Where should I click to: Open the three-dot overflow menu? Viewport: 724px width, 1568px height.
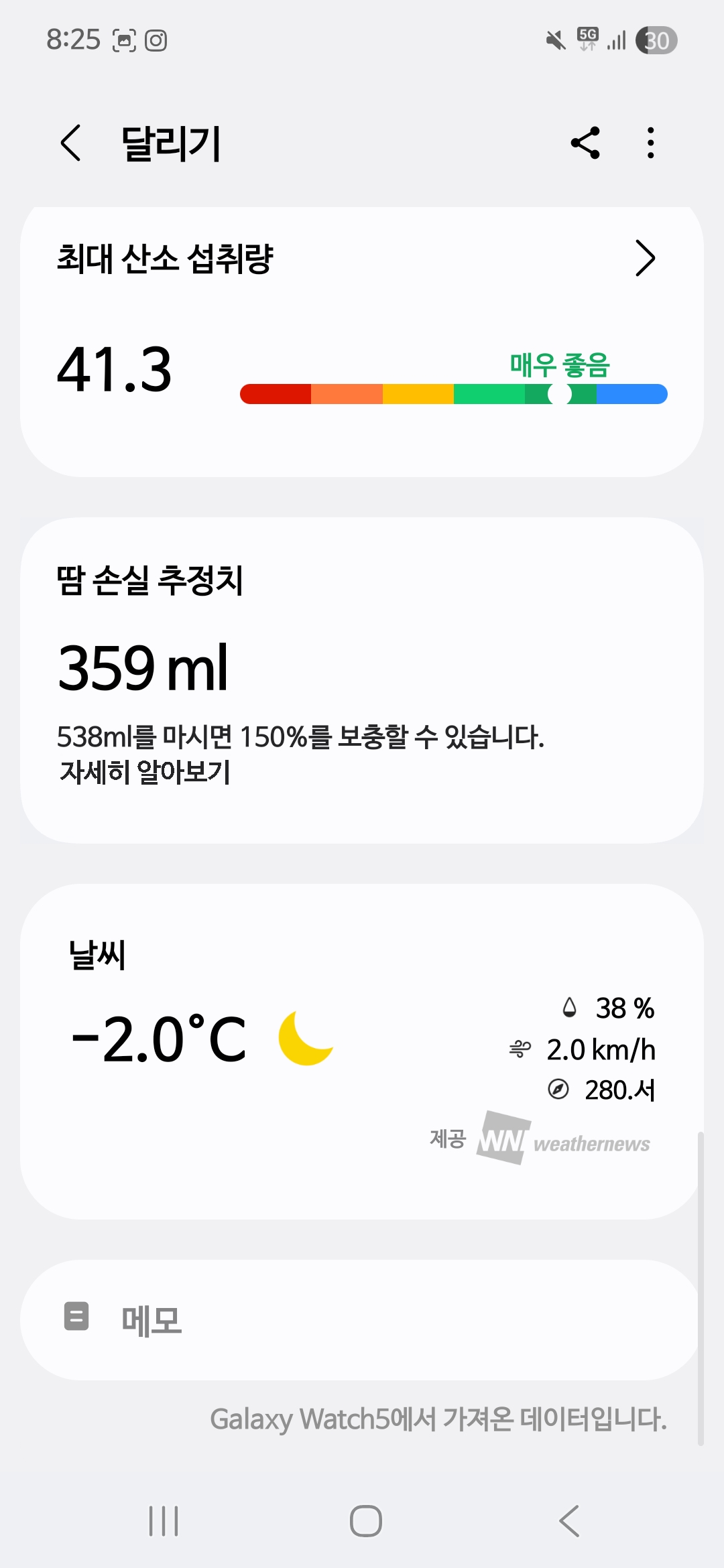click(650, 143)
